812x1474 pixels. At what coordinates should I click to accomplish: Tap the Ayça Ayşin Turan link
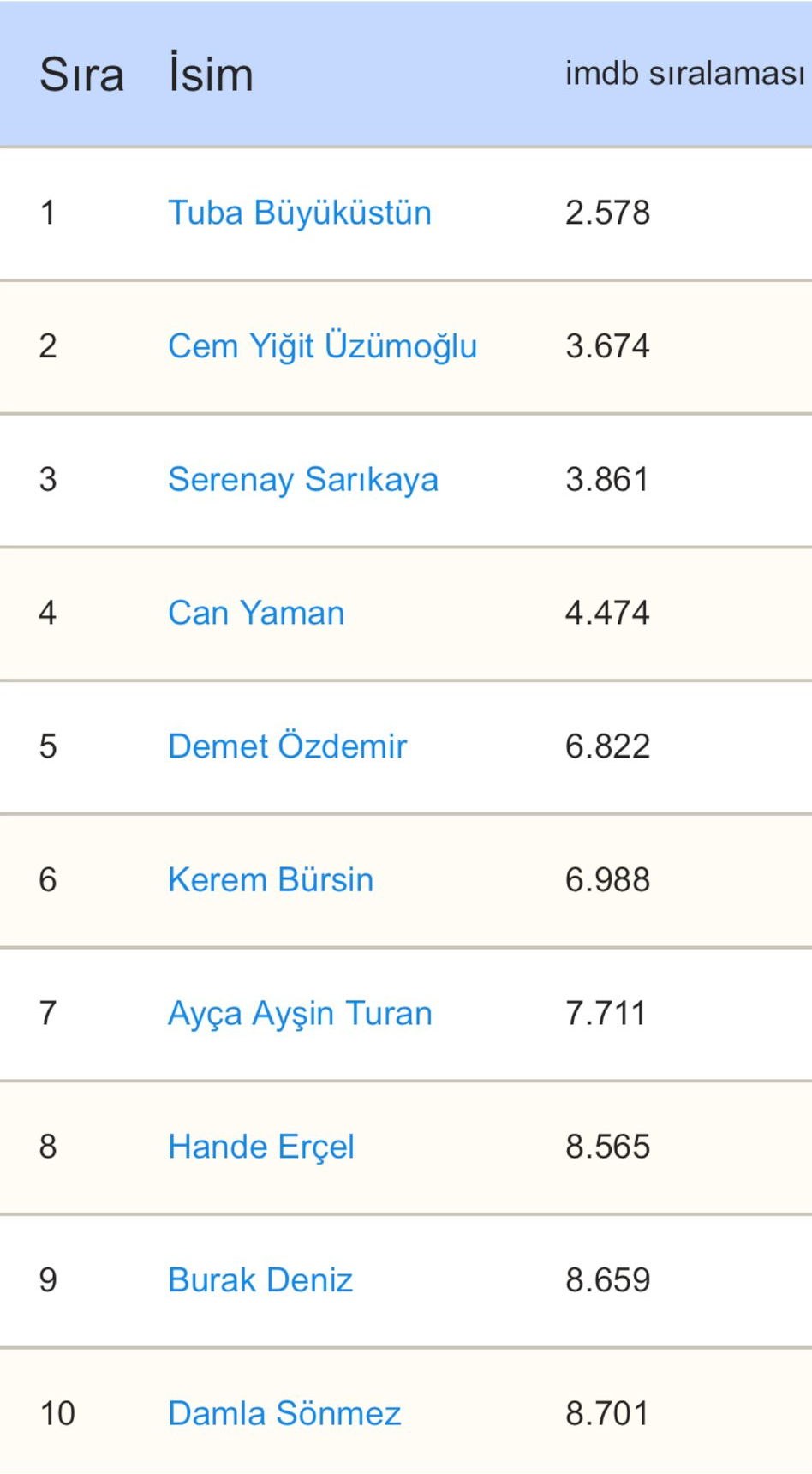click(x=300, y=1014)
